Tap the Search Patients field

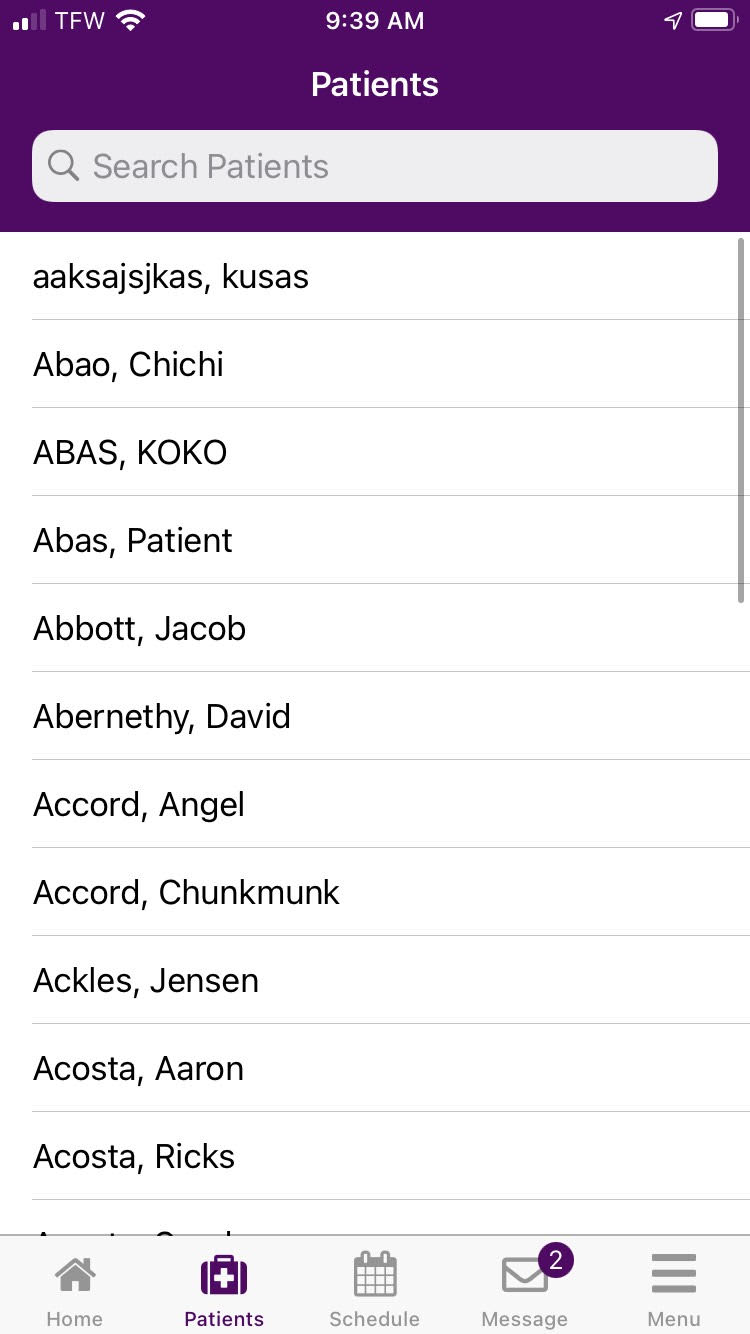375,166
